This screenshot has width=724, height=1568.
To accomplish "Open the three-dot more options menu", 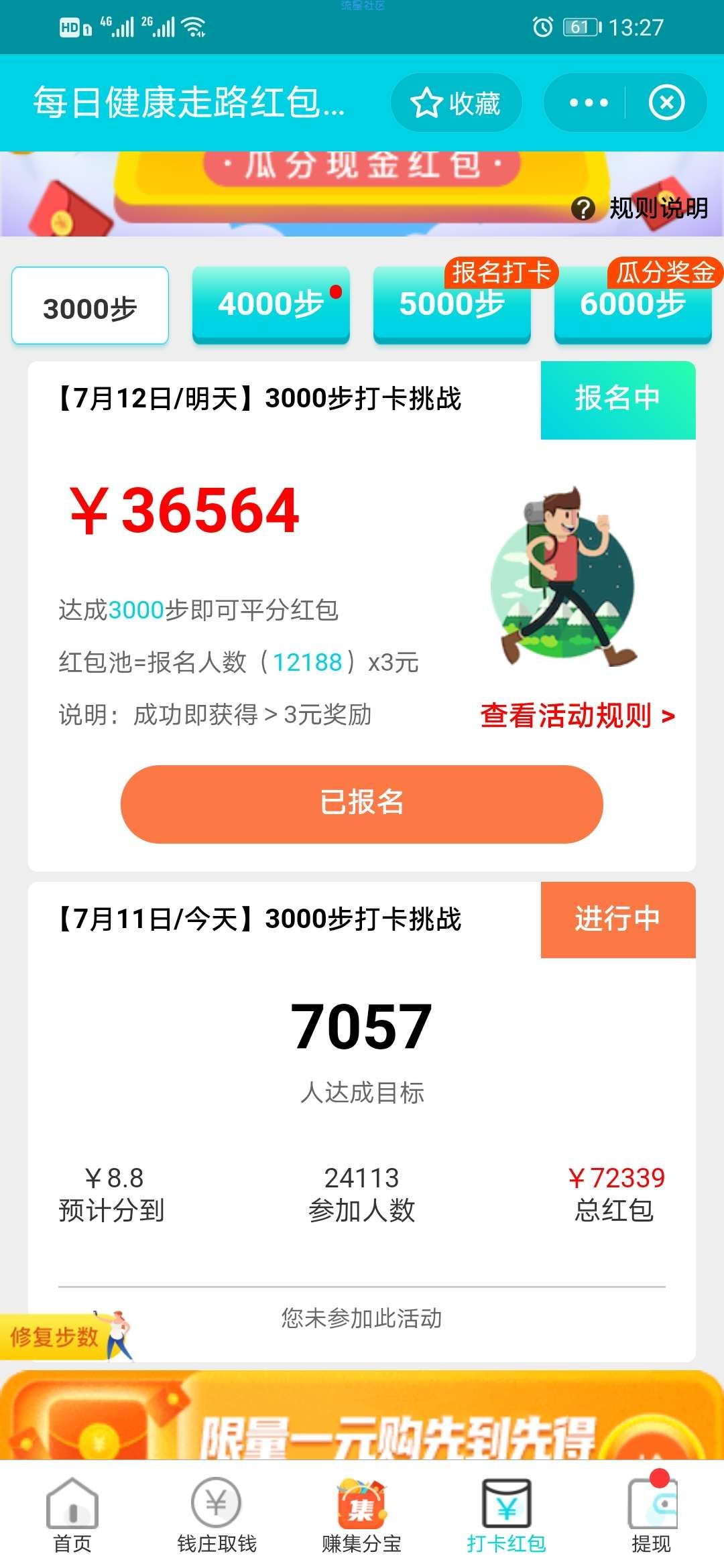I will coord(588,103).
